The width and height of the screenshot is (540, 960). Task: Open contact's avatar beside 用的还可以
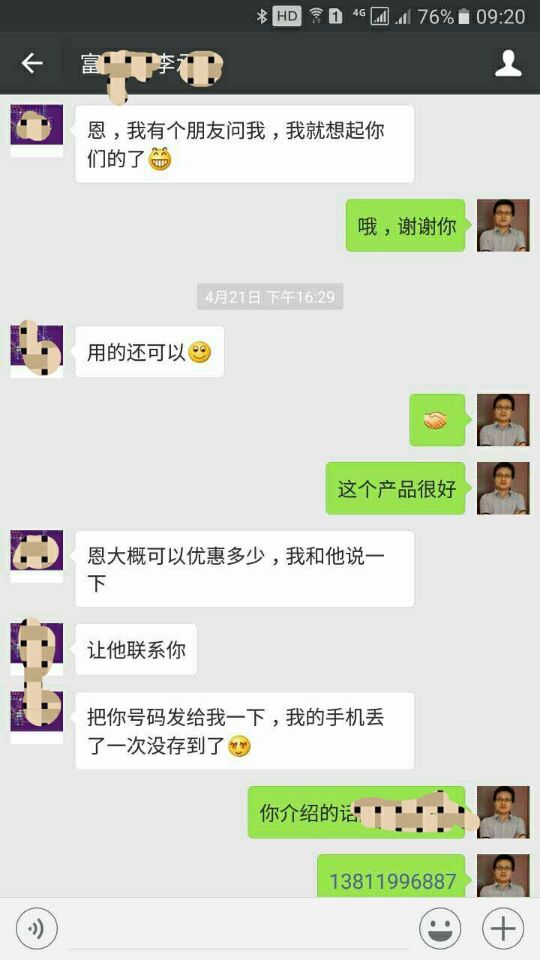(x=37, y=351)
